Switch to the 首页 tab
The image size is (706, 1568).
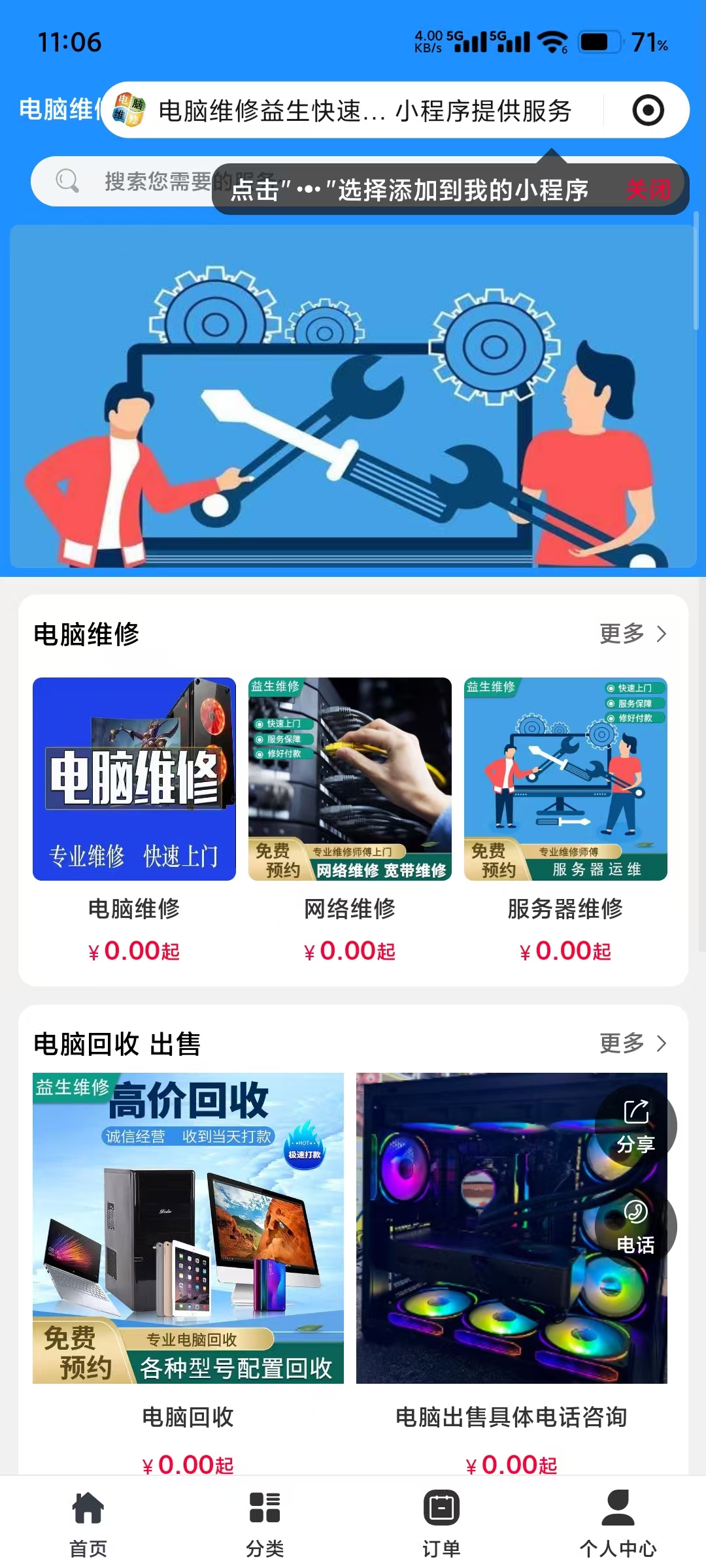(x=88, y=1522)
